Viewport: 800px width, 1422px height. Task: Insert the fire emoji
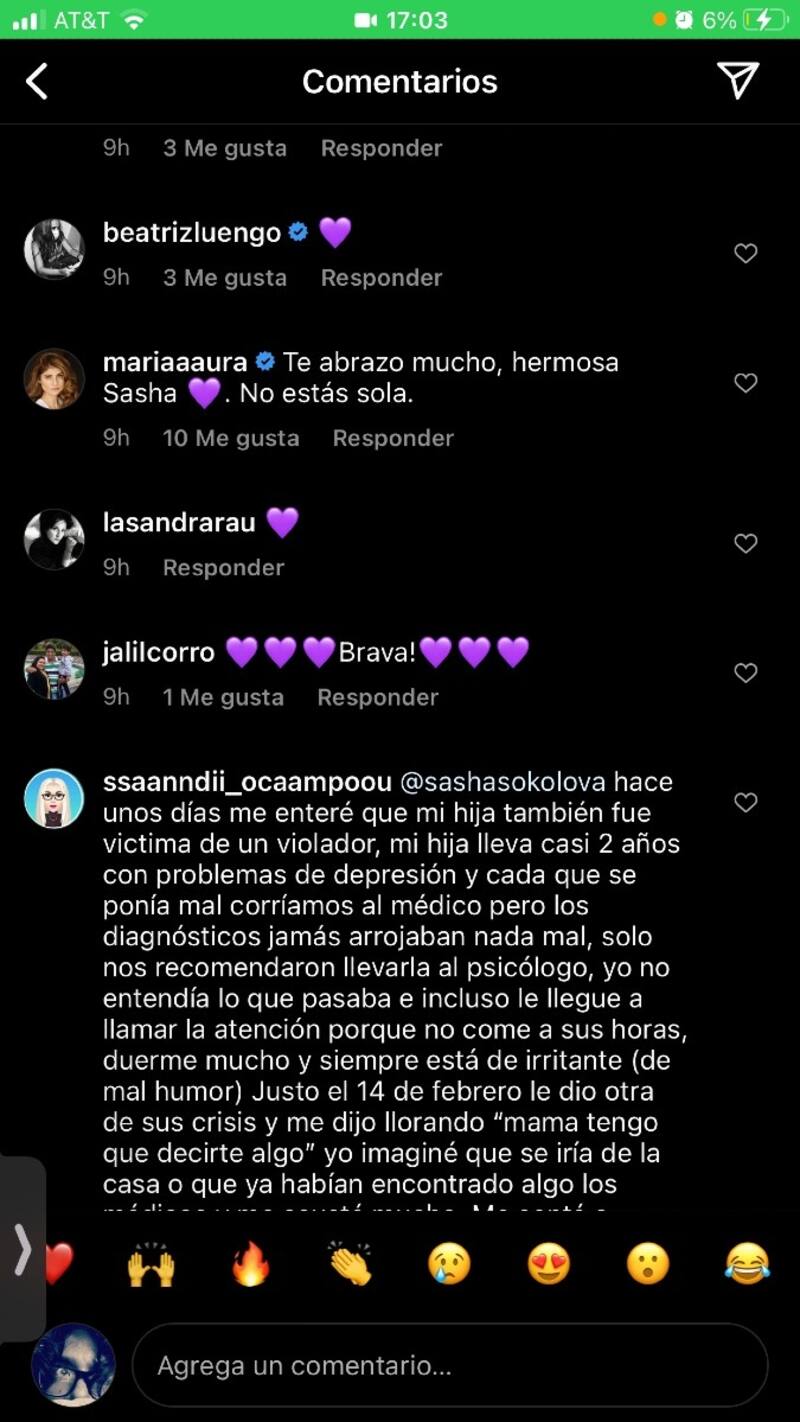point(250,1265)
